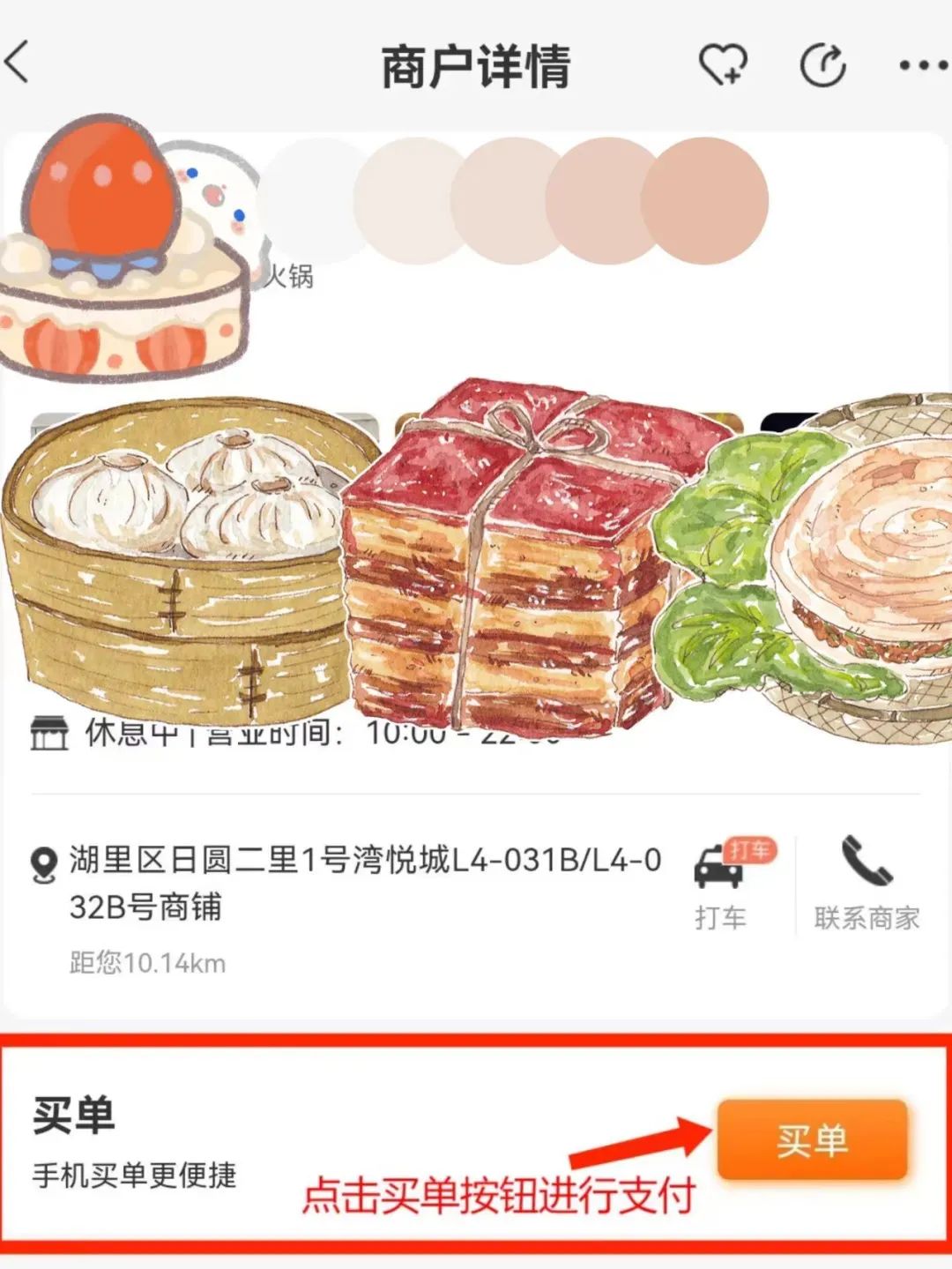Tap the refresh icon in the header

822,65
